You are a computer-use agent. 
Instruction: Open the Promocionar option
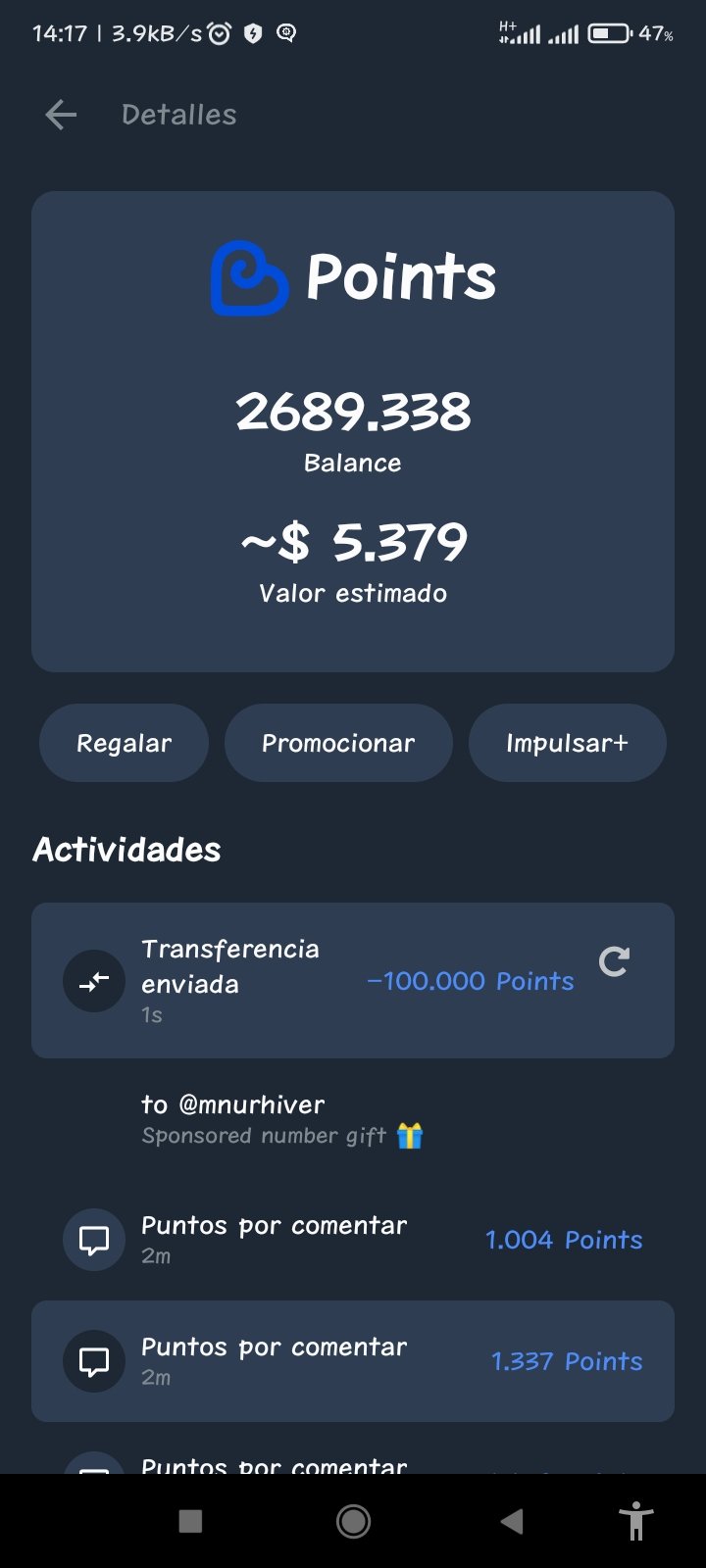point(338,743)
